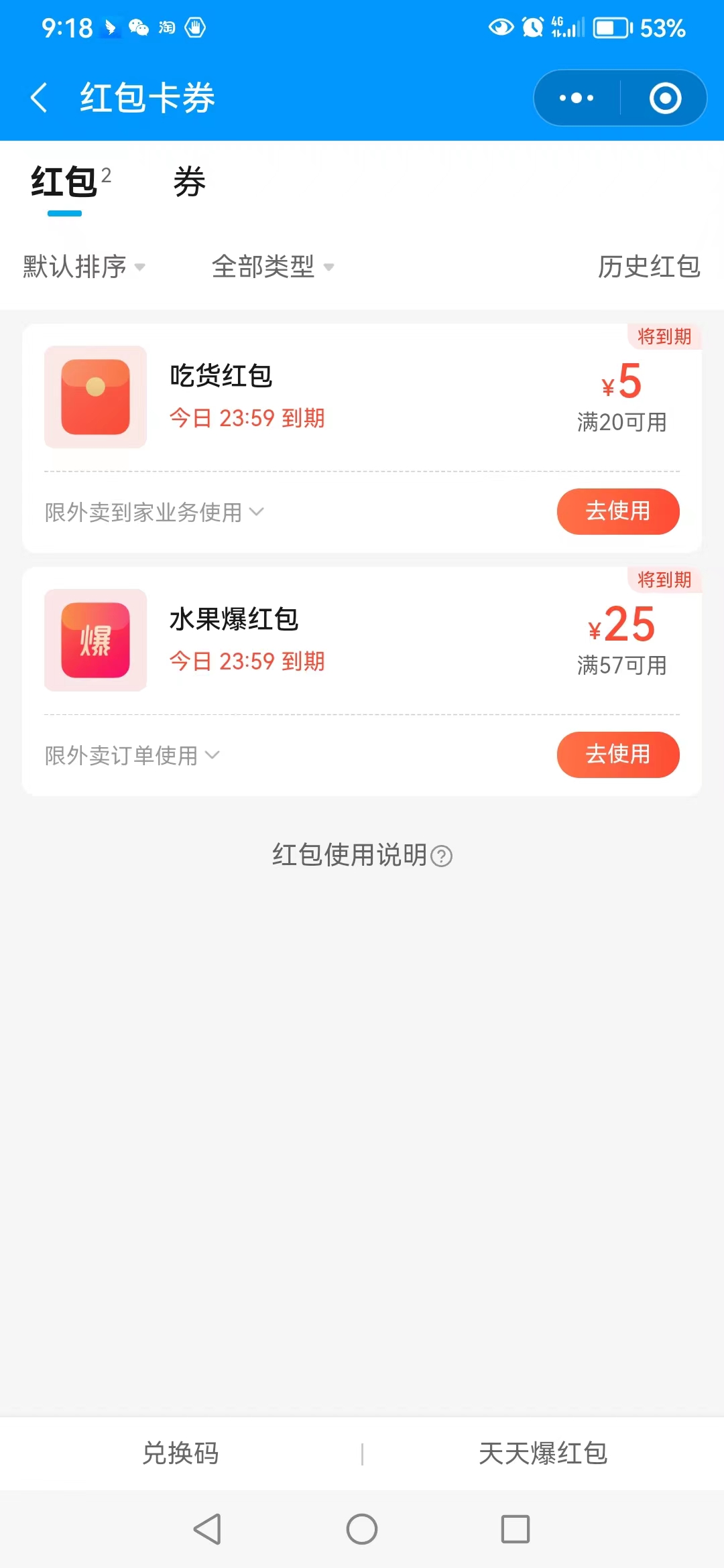Tap 去使用 on the 吃货红包 card
The height and width of the screenshot is (1568, 724).
click(618, 511)
